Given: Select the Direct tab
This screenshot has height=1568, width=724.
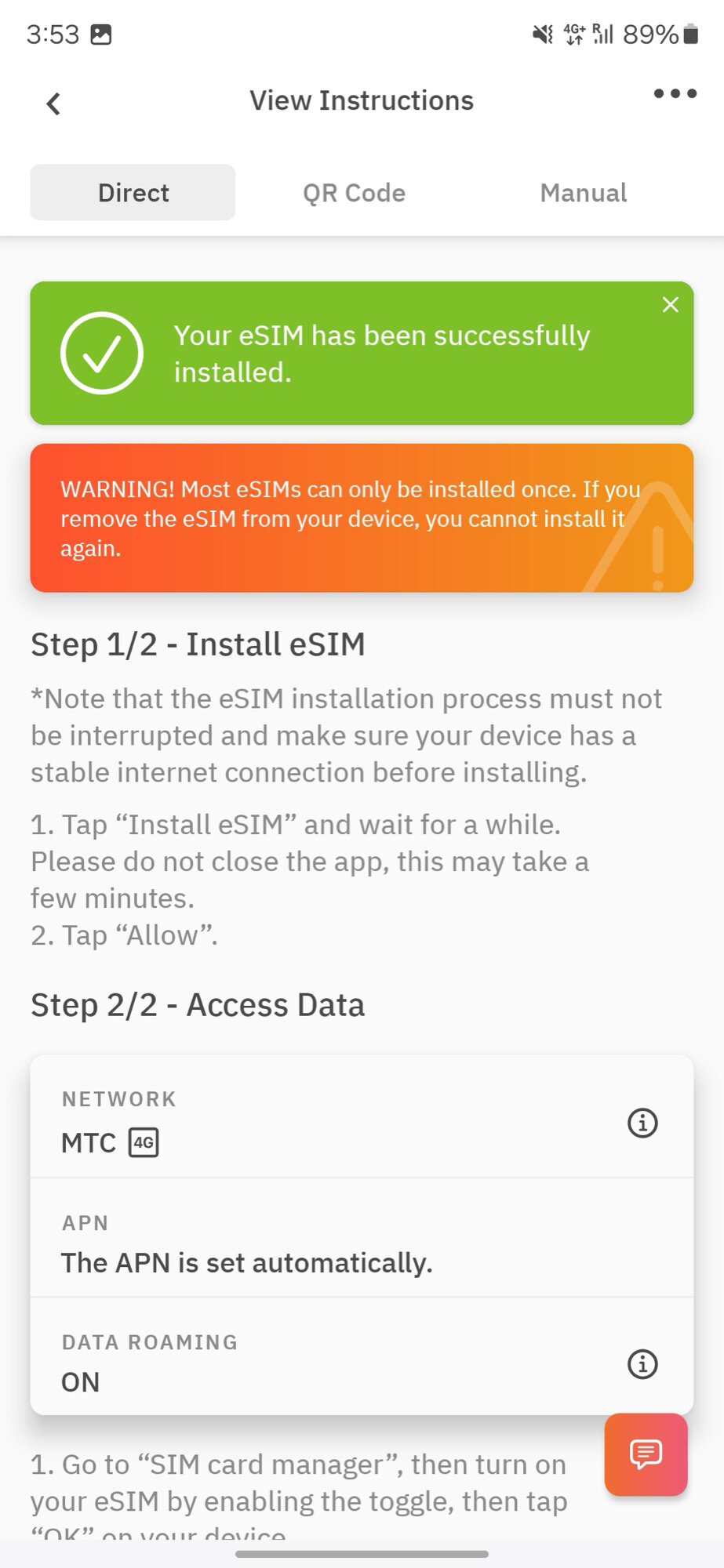Looking at the screenshot, I should click(133, 192).
